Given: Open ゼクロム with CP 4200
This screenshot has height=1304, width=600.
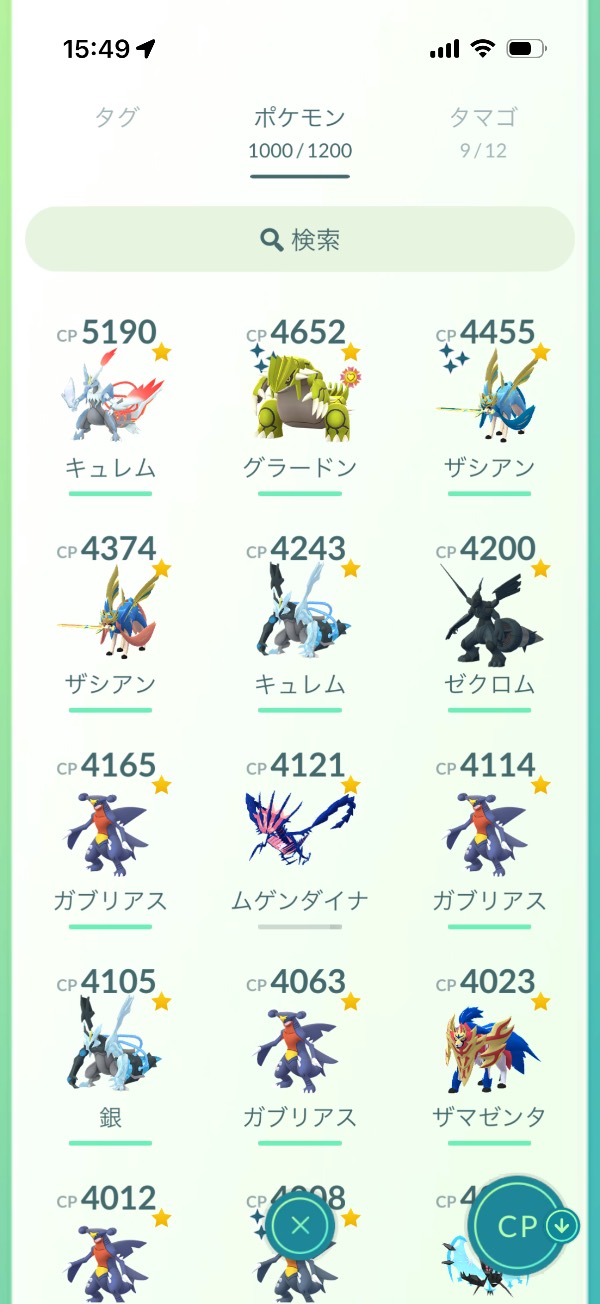Looking at the screenshot, I should point(489,622).
